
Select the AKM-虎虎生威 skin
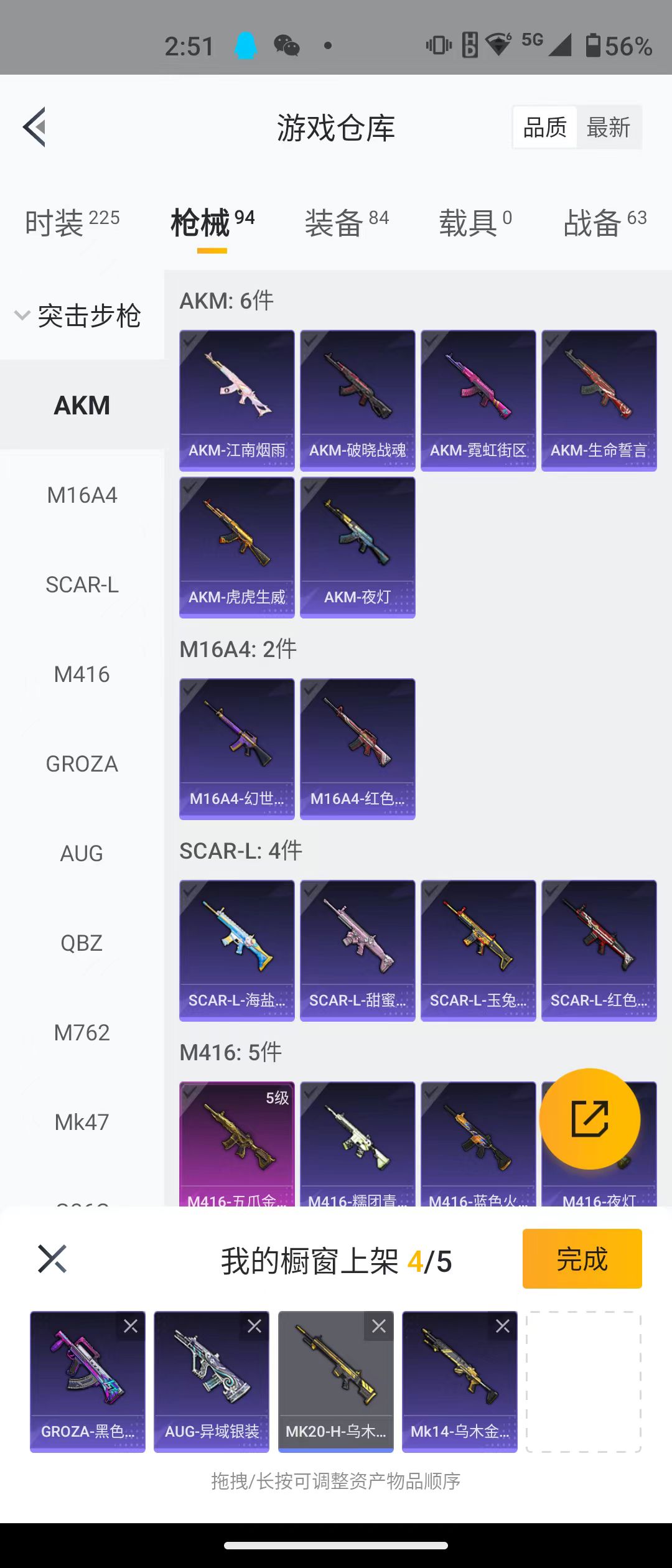(236, 547)
